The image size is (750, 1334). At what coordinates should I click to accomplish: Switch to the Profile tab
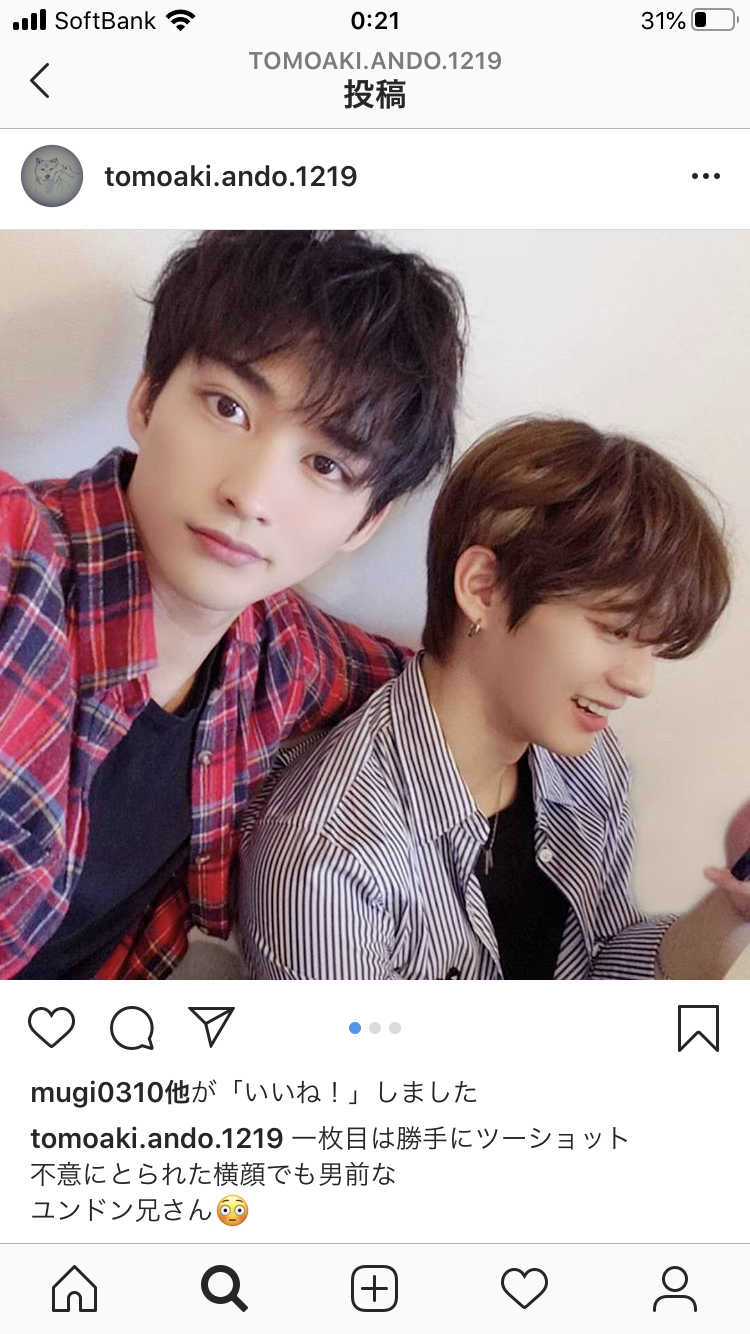[x=675, y=1289]
